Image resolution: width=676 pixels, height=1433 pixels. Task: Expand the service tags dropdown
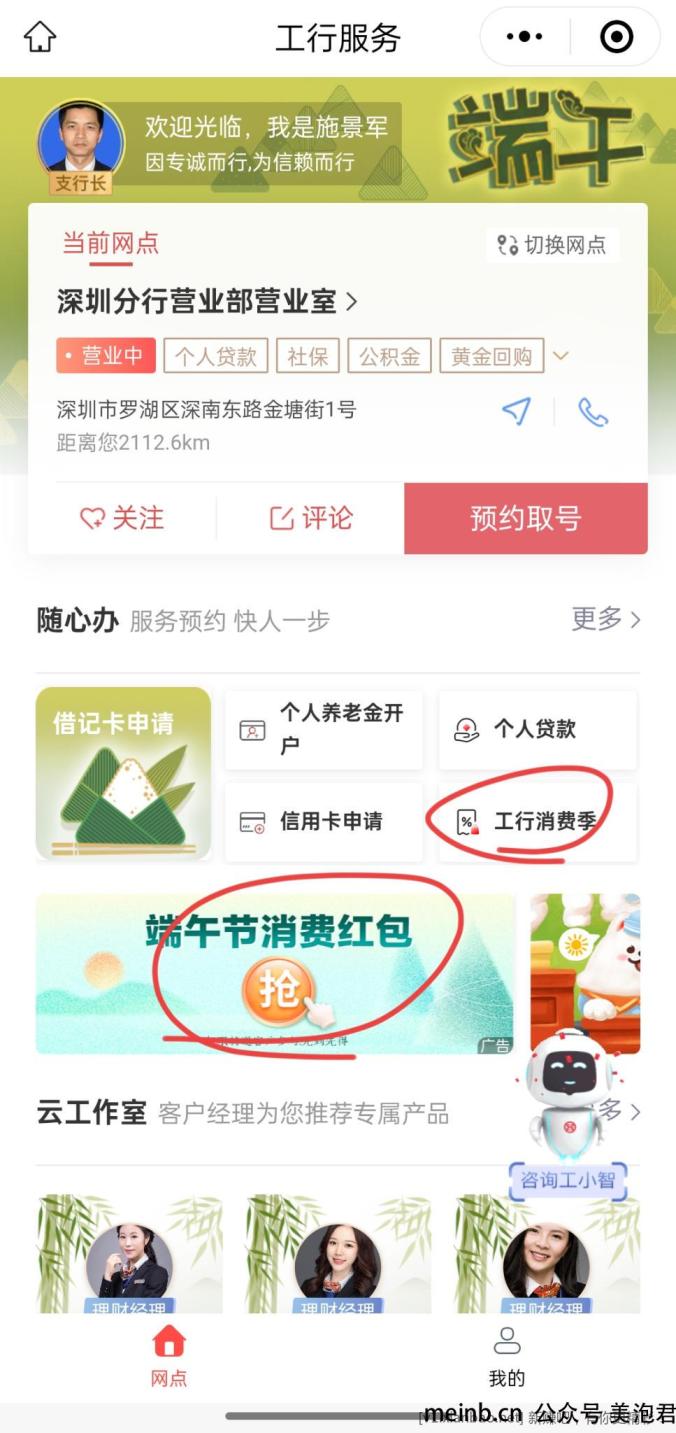[561, 356]
